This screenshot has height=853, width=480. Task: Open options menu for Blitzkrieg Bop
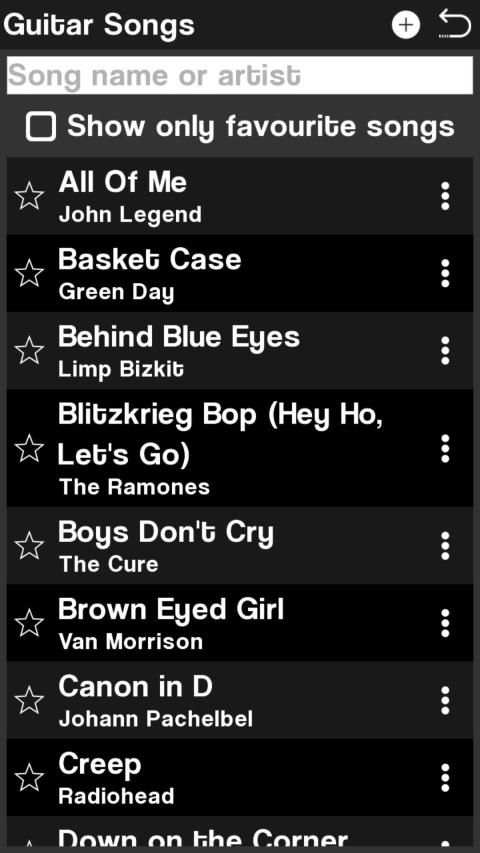click(445, 448)
